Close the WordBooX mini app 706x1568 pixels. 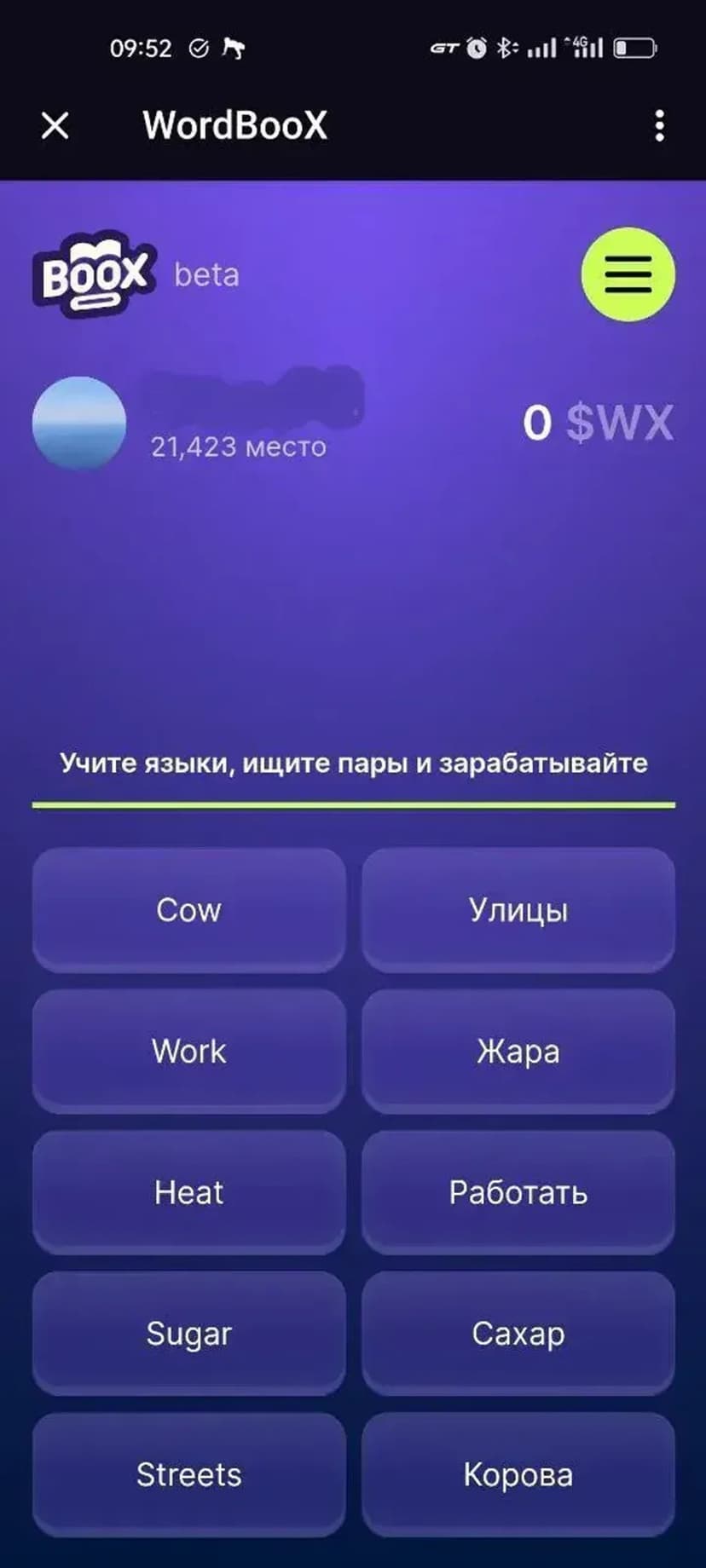coord(55,126)
